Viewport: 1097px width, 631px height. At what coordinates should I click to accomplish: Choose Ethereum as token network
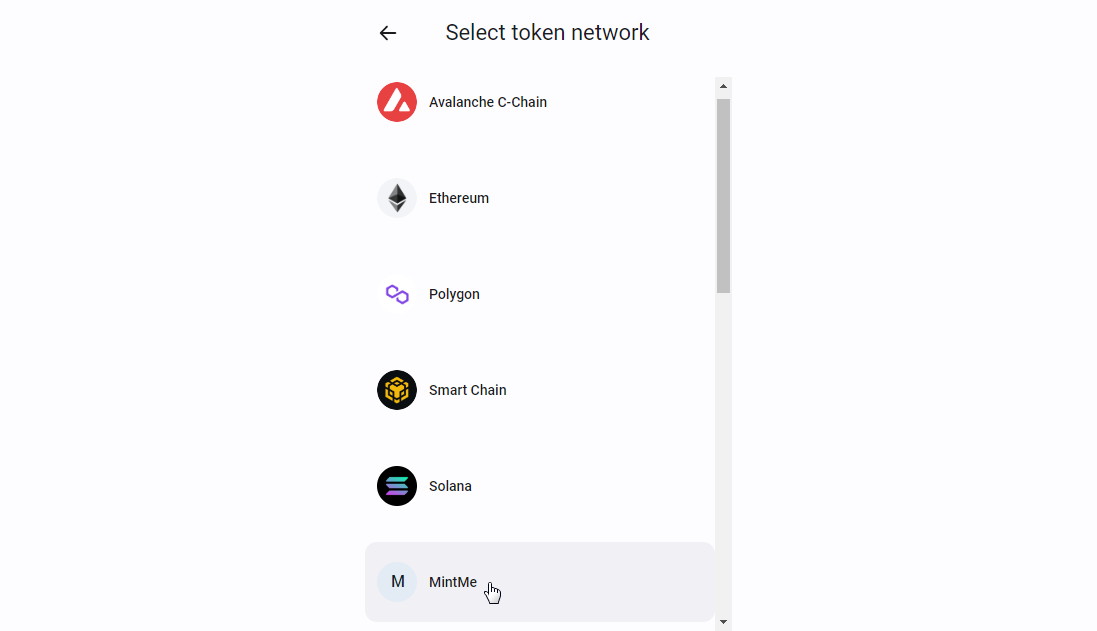(459, 198)
